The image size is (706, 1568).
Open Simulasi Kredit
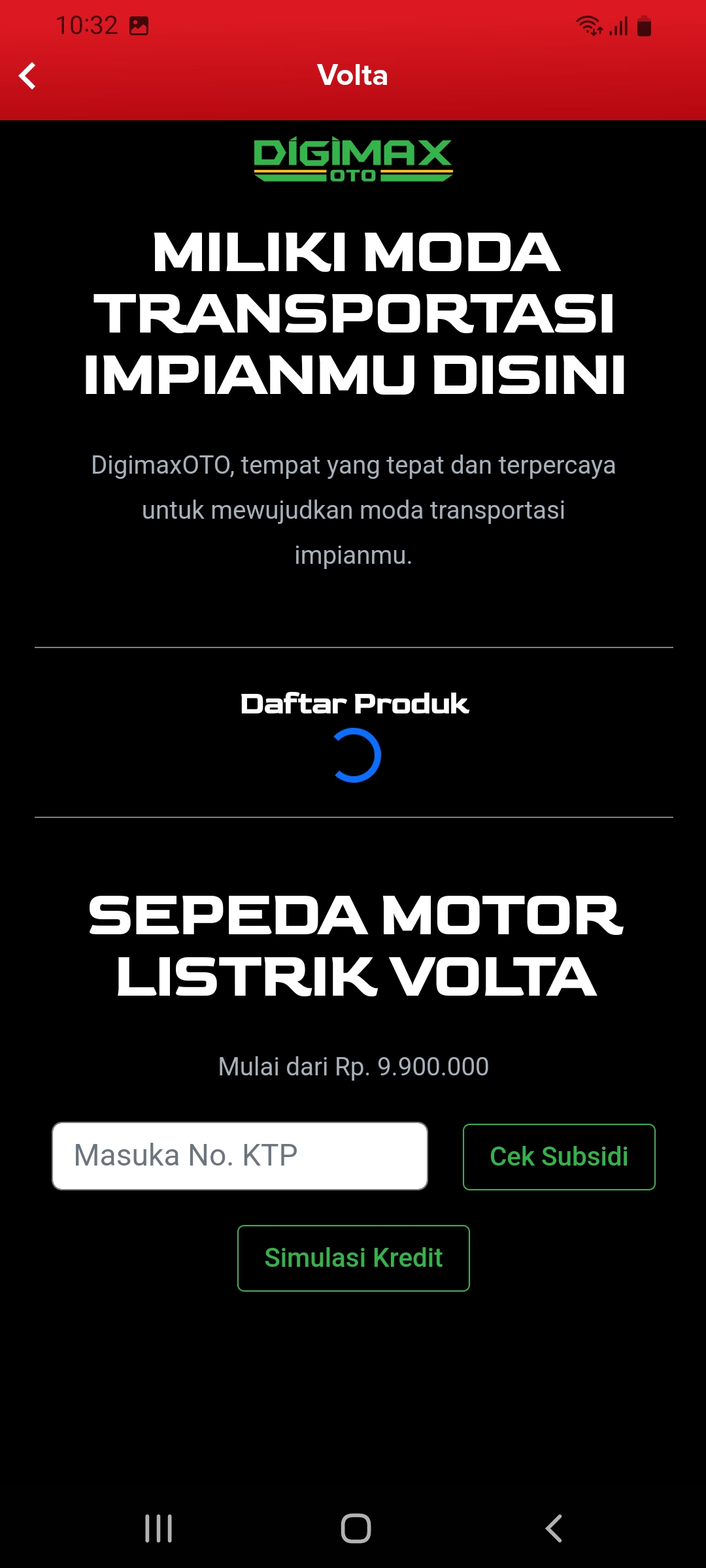pyautogui.click(x=353, y=1258)
